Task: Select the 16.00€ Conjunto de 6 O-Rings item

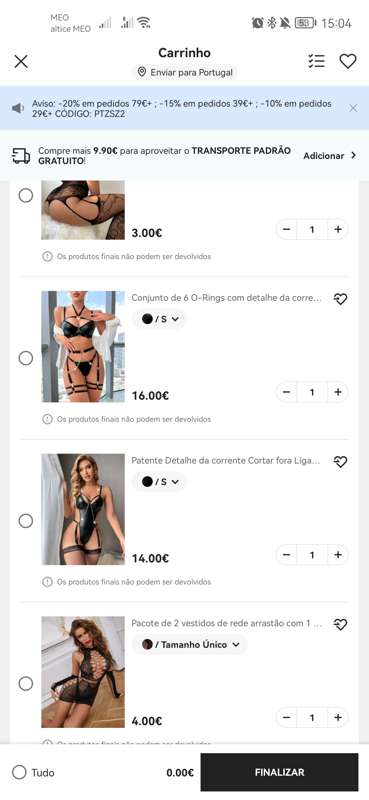Action: point(26,359)
